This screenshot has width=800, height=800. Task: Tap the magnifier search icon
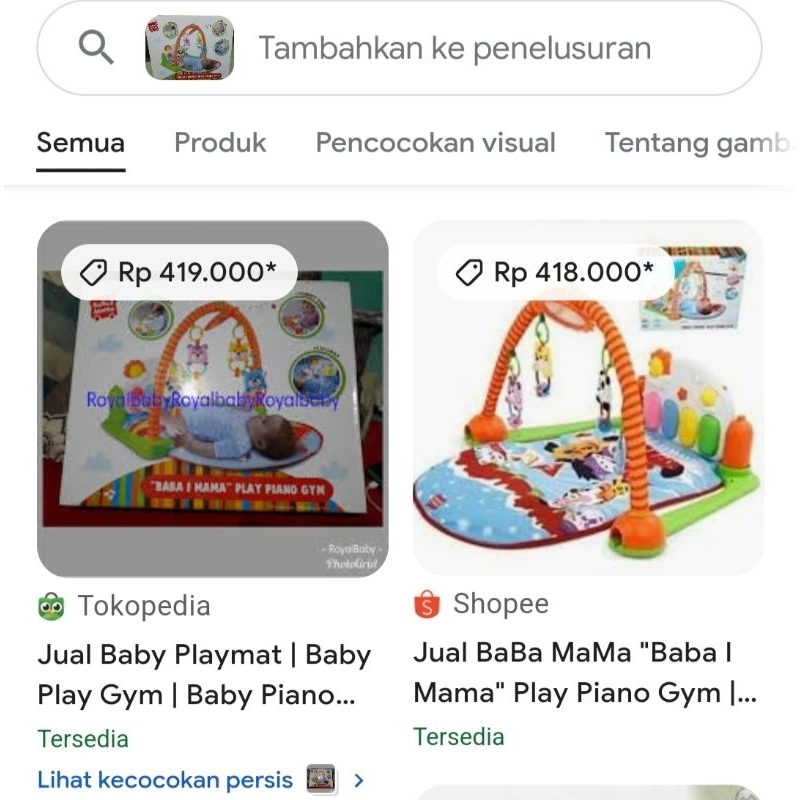tap(96, 47)
